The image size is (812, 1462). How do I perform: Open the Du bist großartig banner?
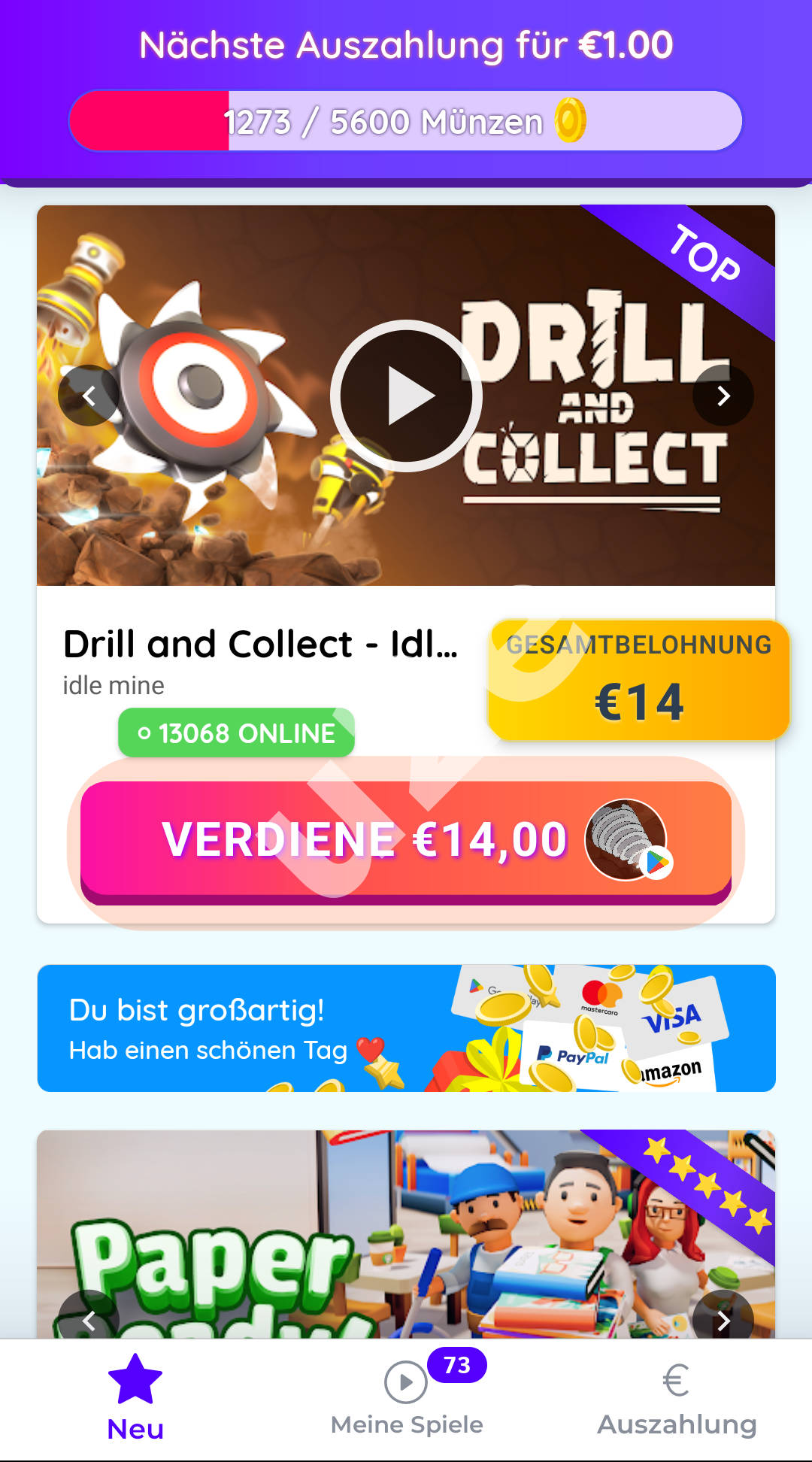pyautogui.click(x=406, y=1028)
